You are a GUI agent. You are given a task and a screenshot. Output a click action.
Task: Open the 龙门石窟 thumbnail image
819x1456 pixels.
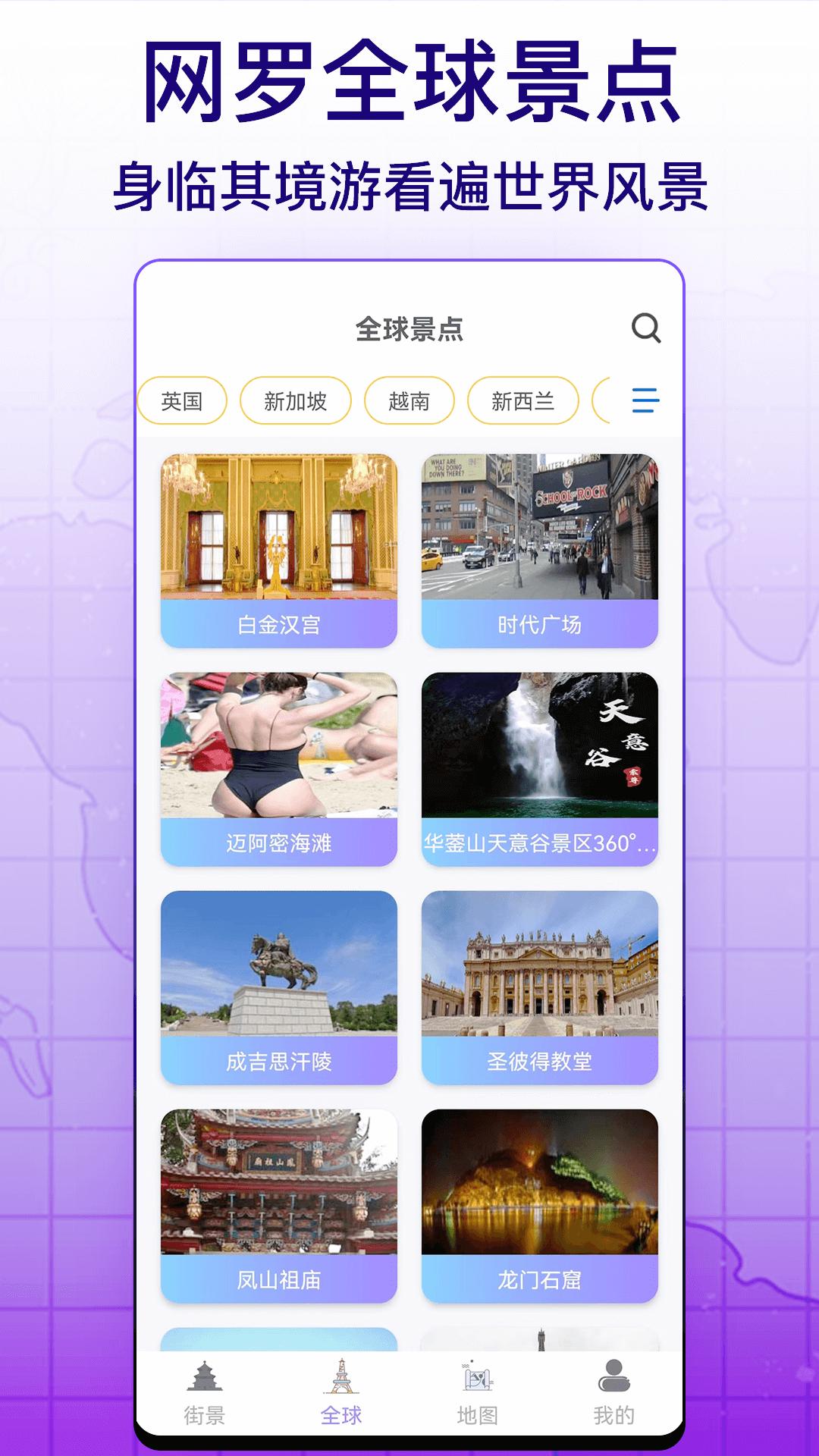(x=539, y=1183)
